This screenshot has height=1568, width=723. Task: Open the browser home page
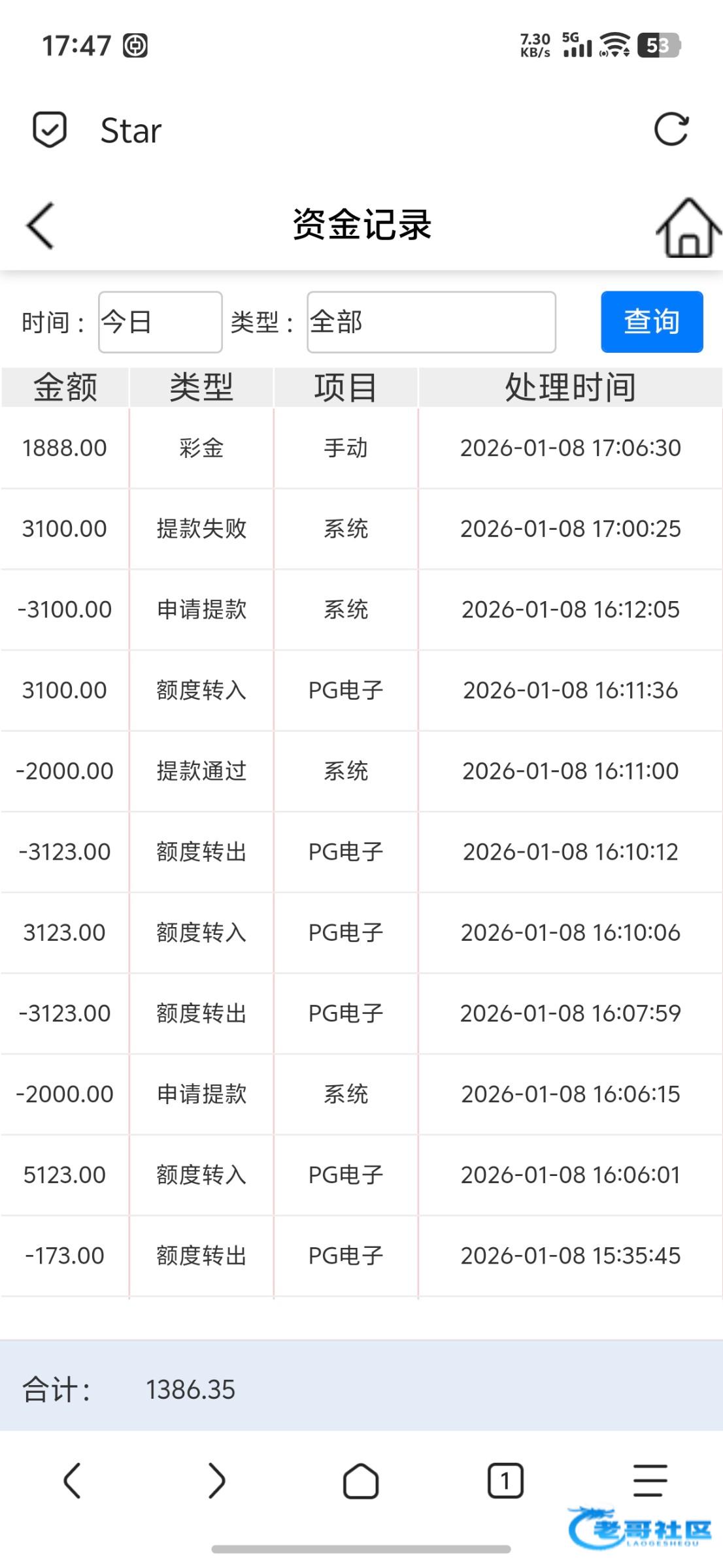pos(361,1480)
